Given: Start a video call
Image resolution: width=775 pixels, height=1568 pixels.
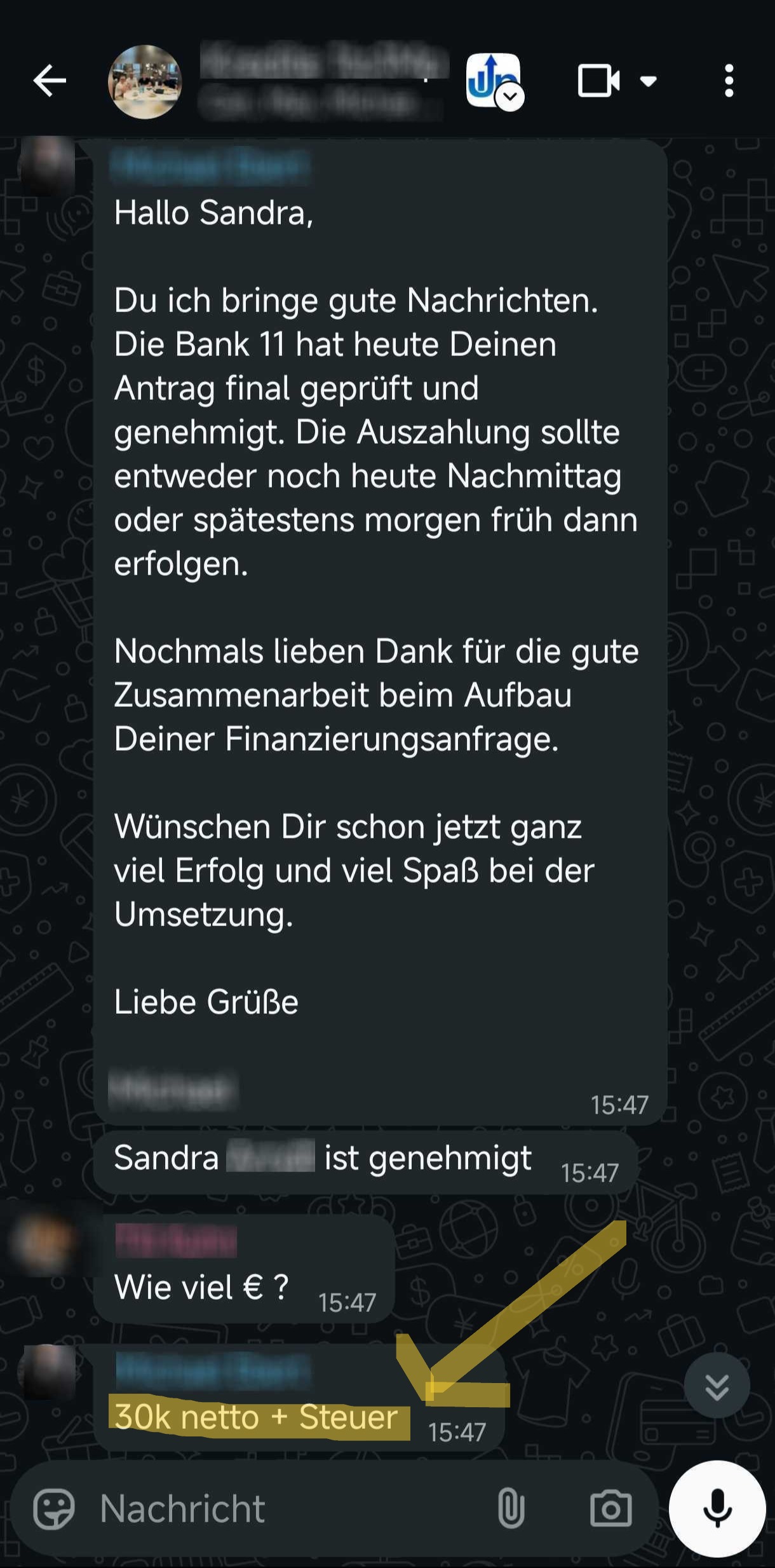Looking at the screenshot, I should (598, 81).
